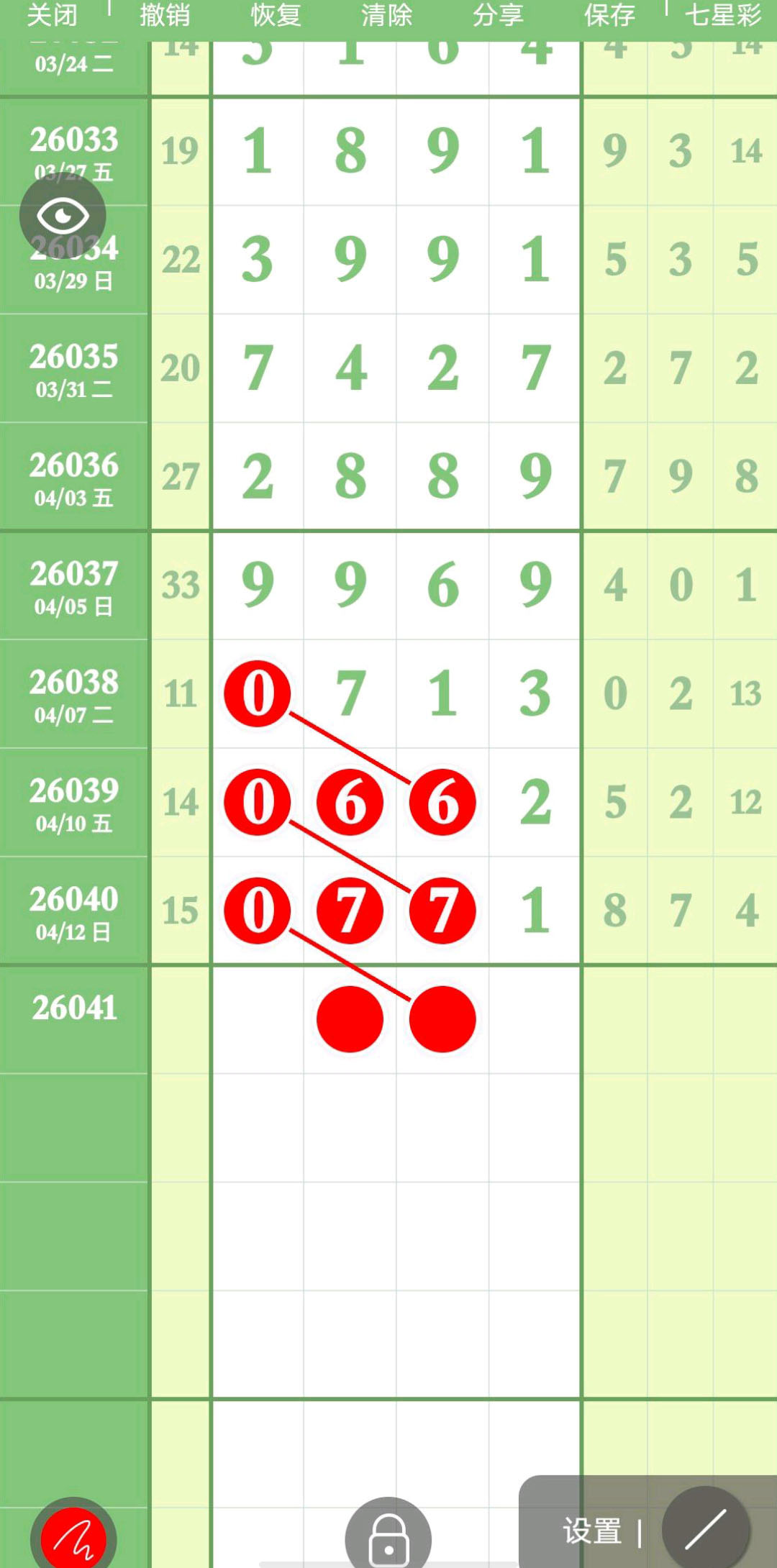Open 设置 drawing settings
The width and height of the screenshot is (777, 1568).
[x=593, y=1531]
